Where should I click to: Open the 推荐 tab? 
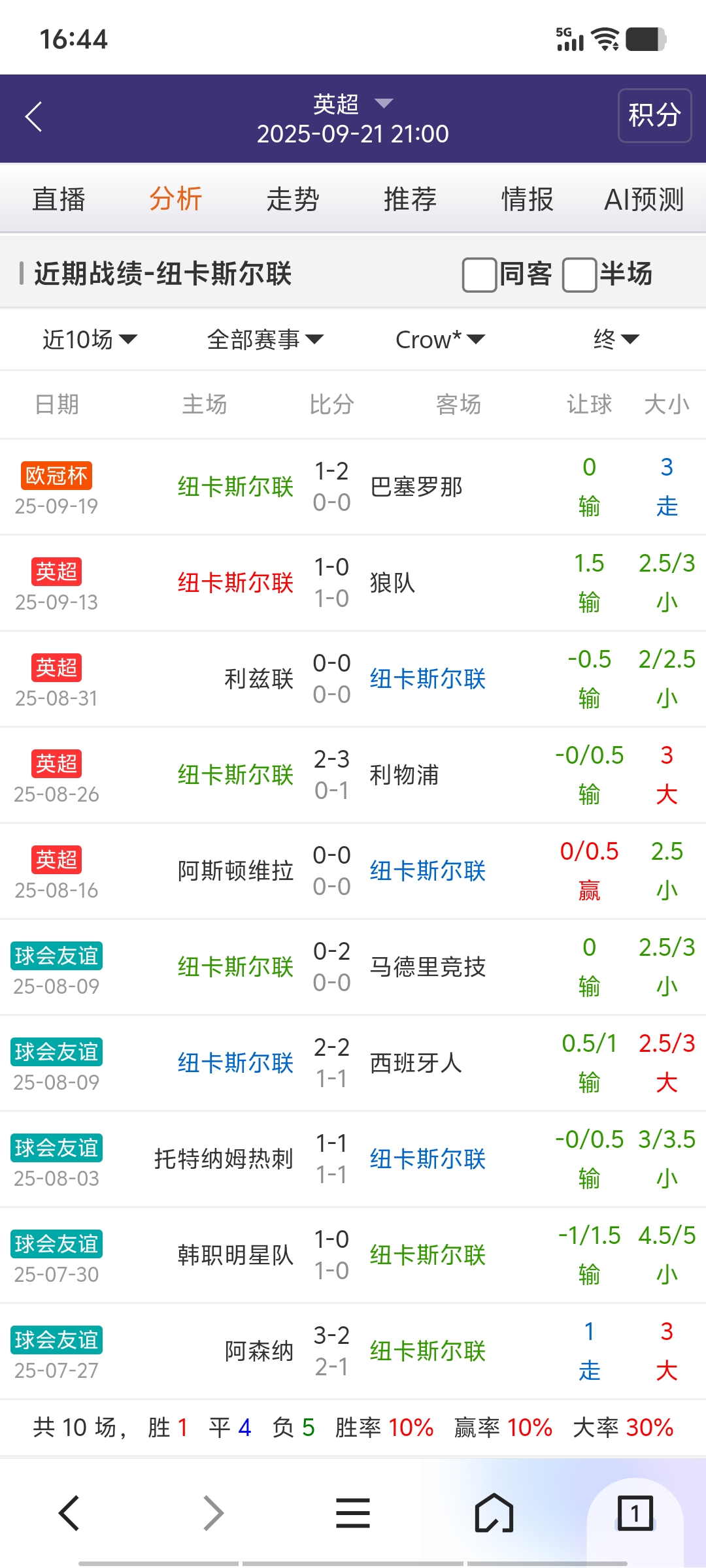point(410,199)
